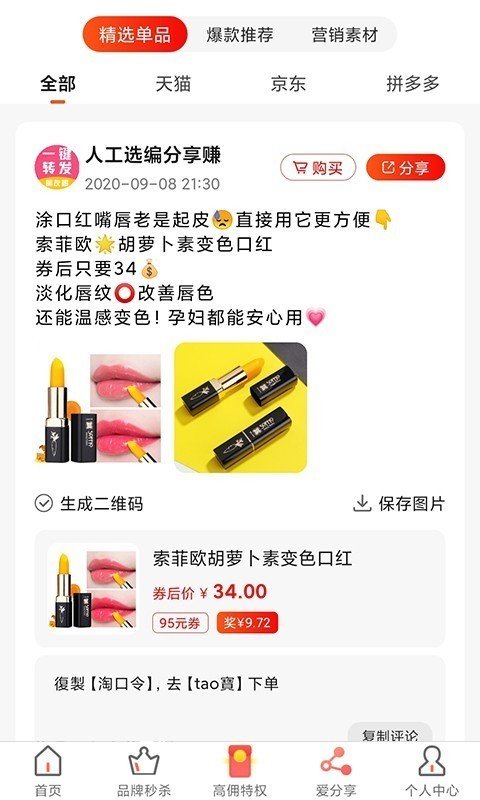Tap 保存图片 to save images
480x800 pixels.
tap(399, 504)
